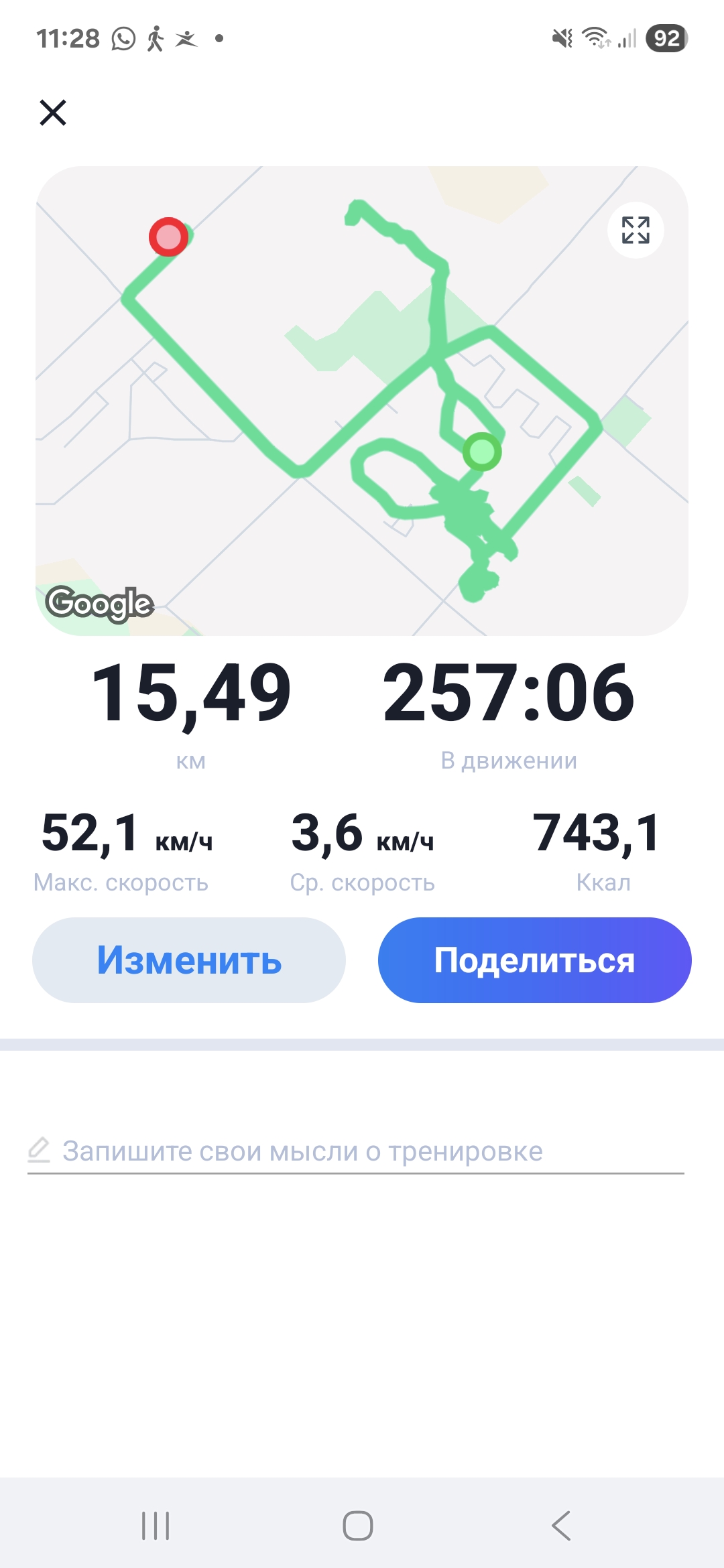Open the route map preview
724x1568 pixels.
coord(362,401)
